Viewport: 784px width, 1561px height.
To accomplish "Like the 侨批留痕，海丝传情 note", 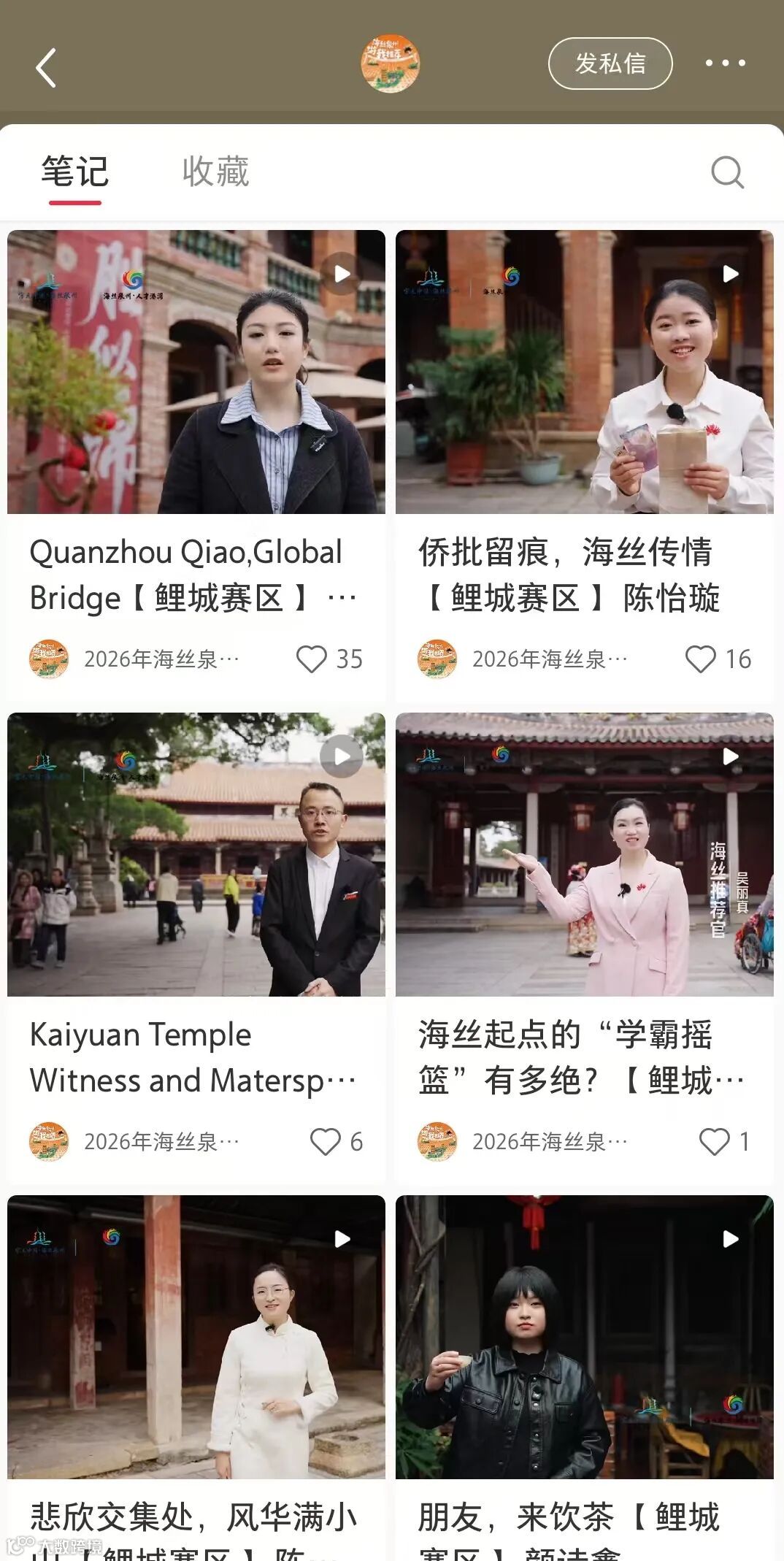I will coord(700,659).
